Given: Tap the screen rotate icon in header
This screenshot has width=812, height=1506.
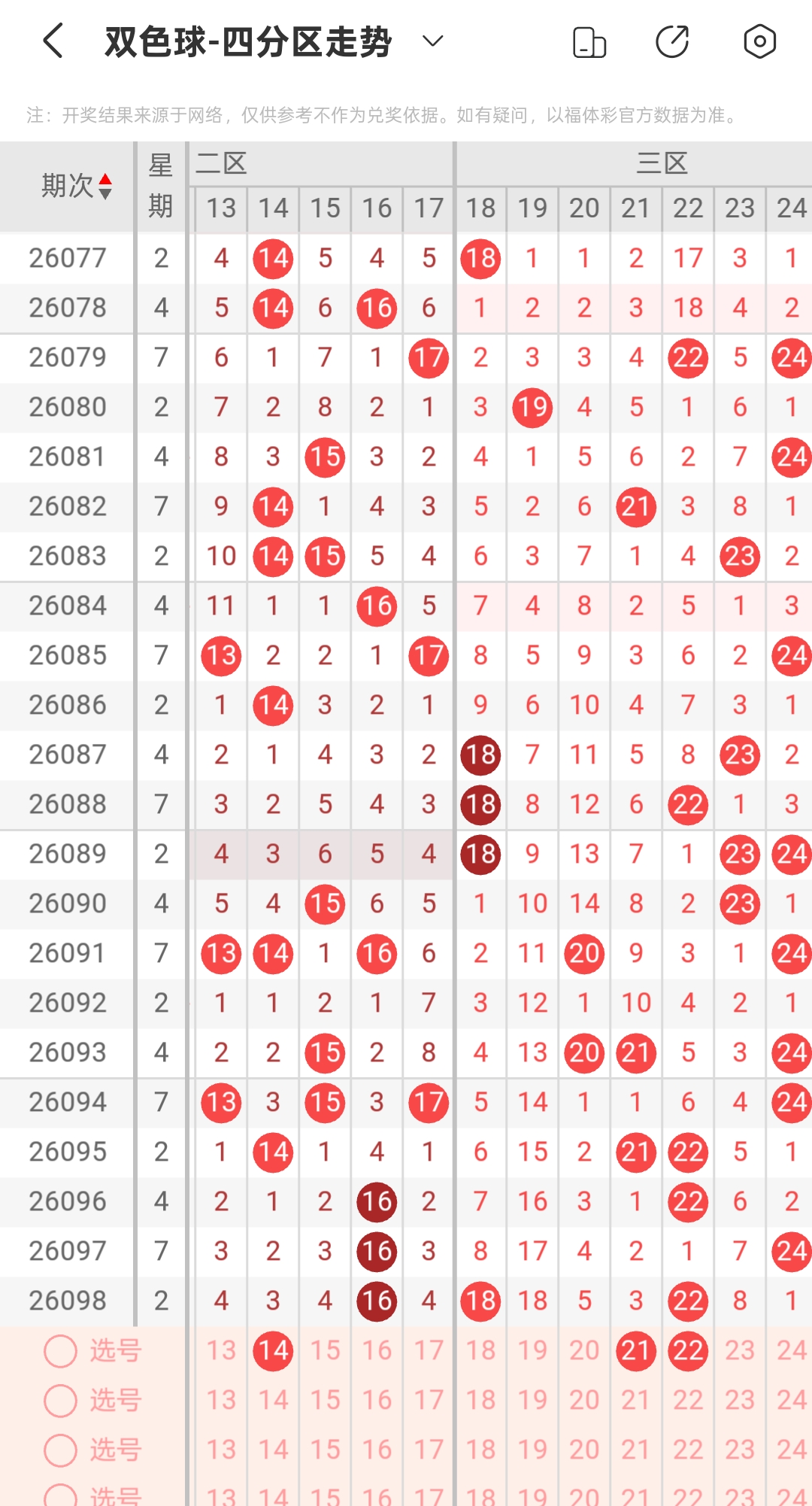Looking at the screenshot, I should [x=589, y=41].
